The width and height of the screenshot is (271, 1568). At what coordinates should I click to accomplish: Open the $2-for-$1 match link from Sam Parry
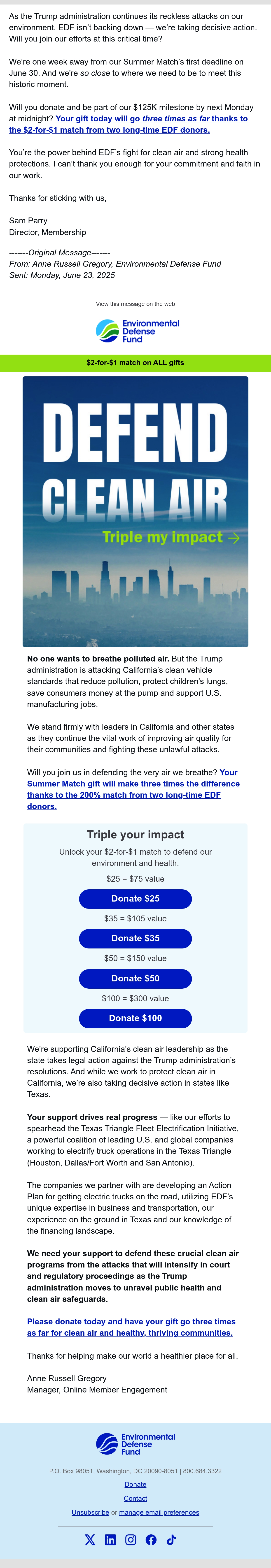[x=128, y=124]
